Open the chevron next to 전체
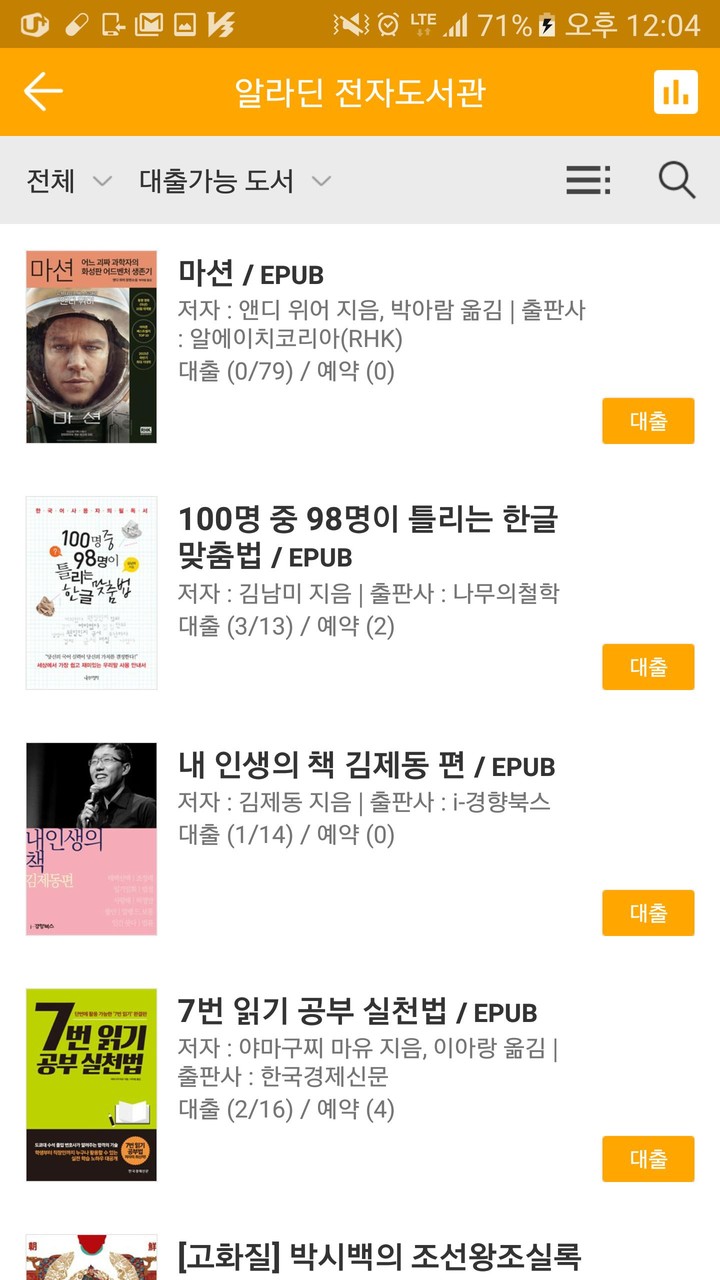 coord(100,181)
